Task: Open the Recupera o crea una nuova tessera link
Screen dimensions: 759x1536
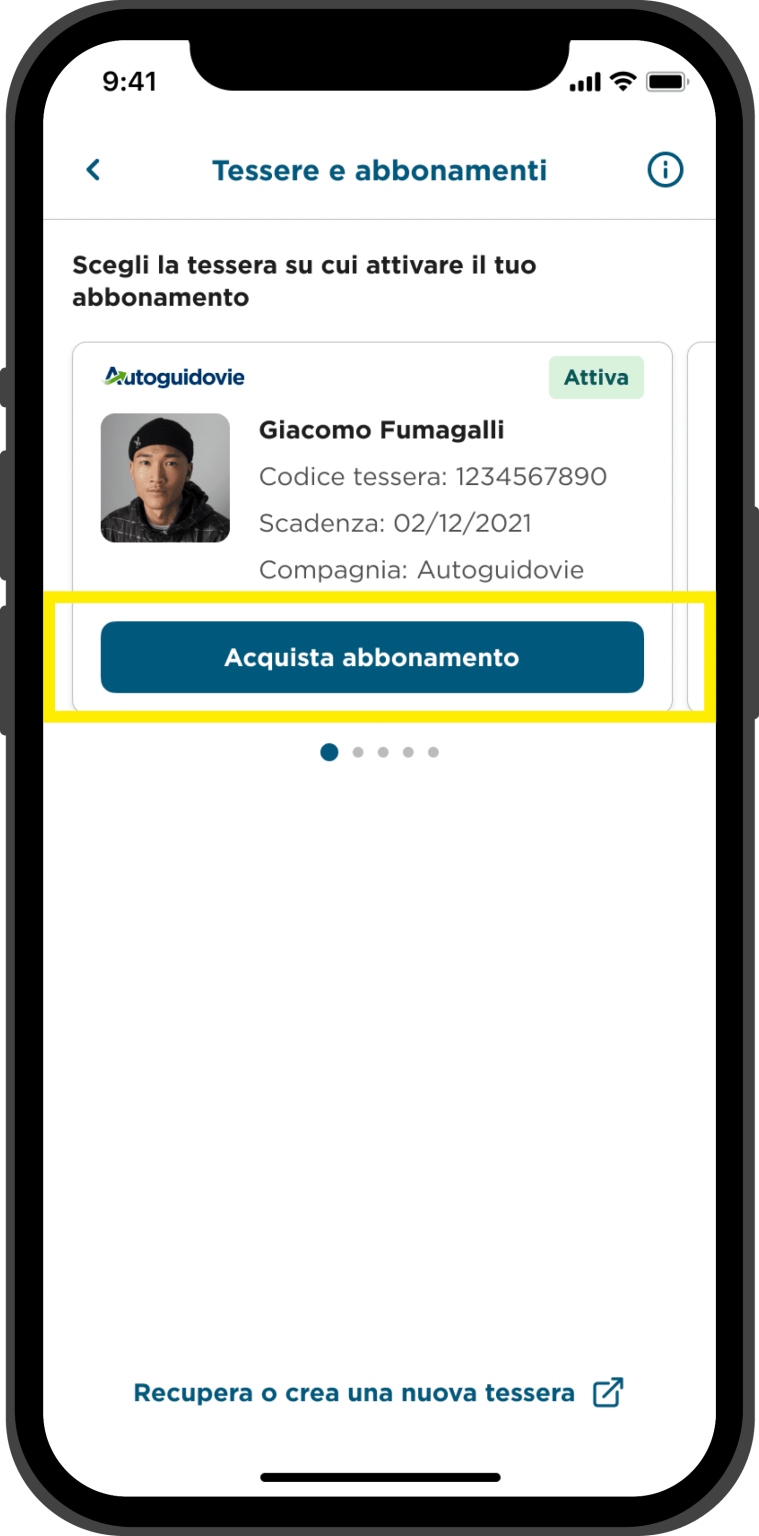Action: tap(378, 1393)
